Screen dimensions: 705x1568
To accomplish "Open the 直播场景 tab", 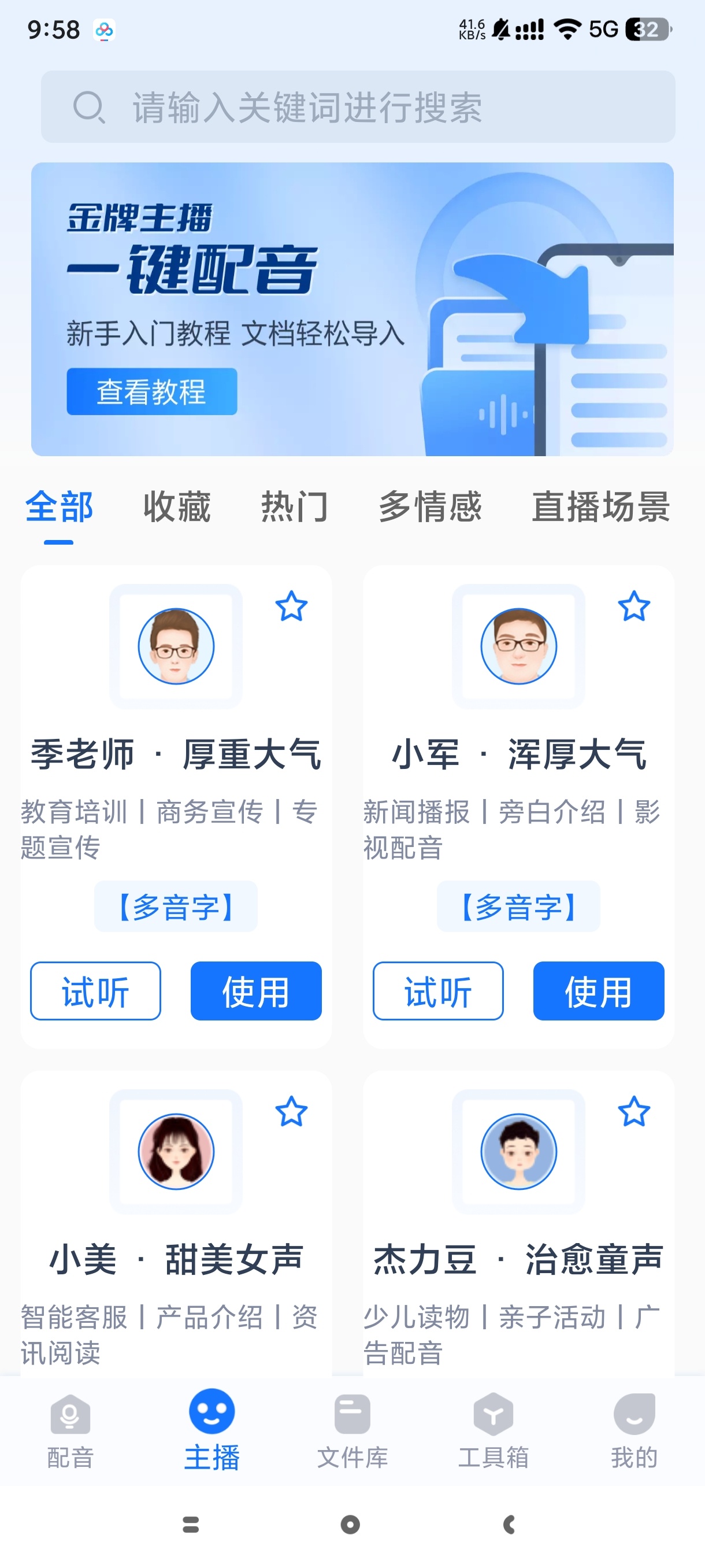I will tap(600, 506).
